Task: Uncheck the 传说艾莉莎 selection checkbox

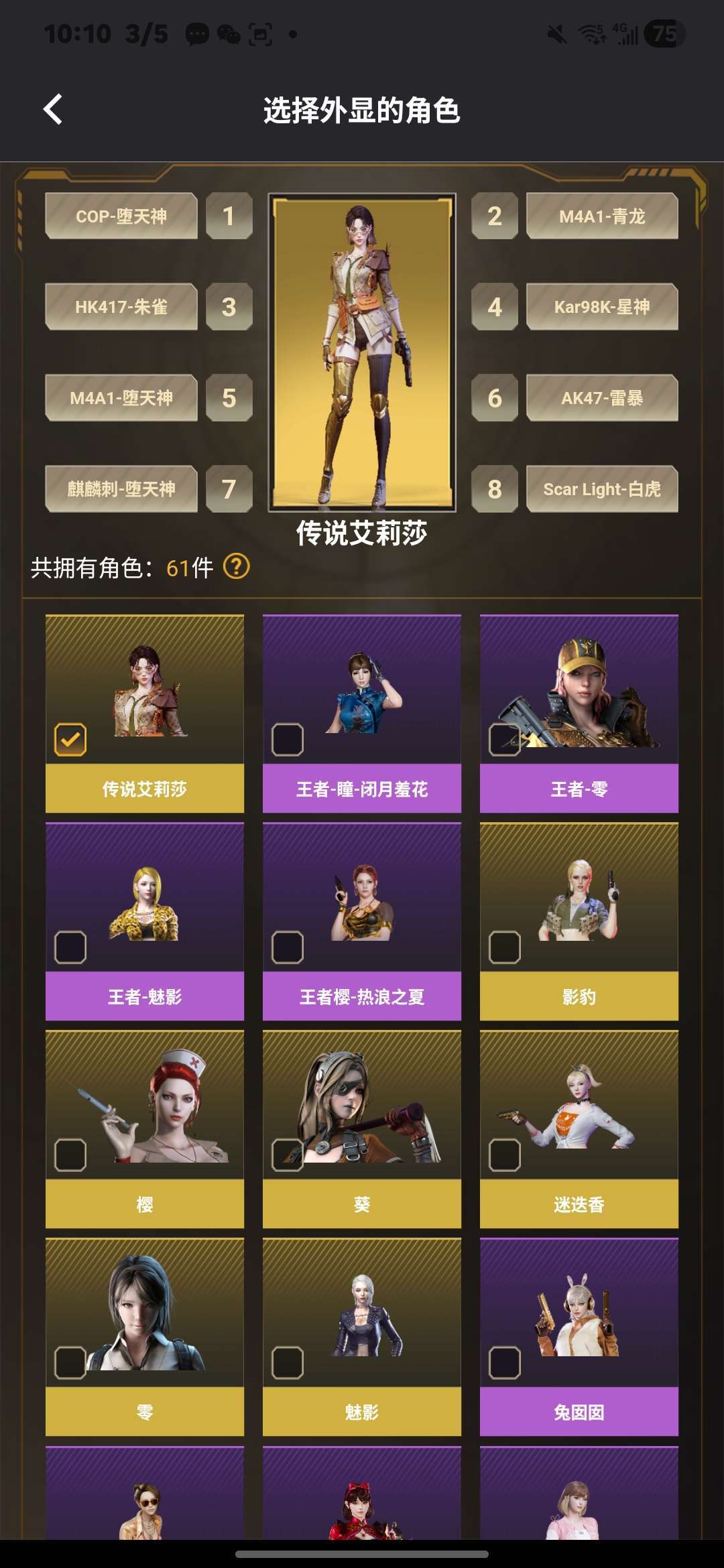Action: [x=70, y=740]
